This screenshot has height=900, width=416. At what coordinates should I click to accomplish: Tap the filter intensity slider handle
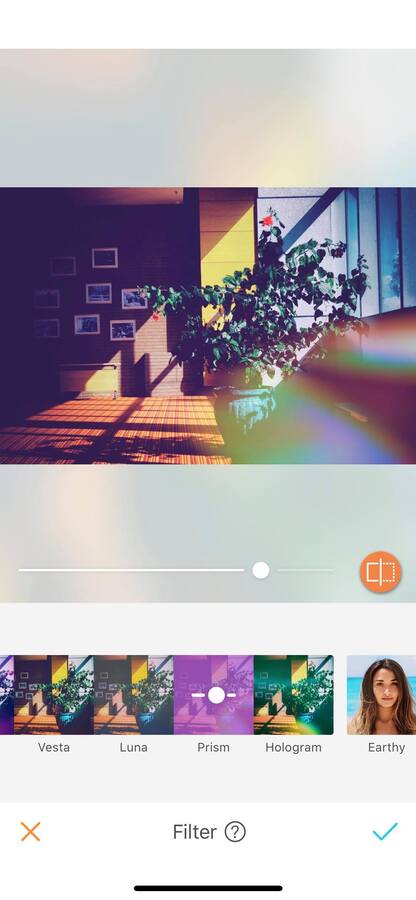(x=261, y=570)
